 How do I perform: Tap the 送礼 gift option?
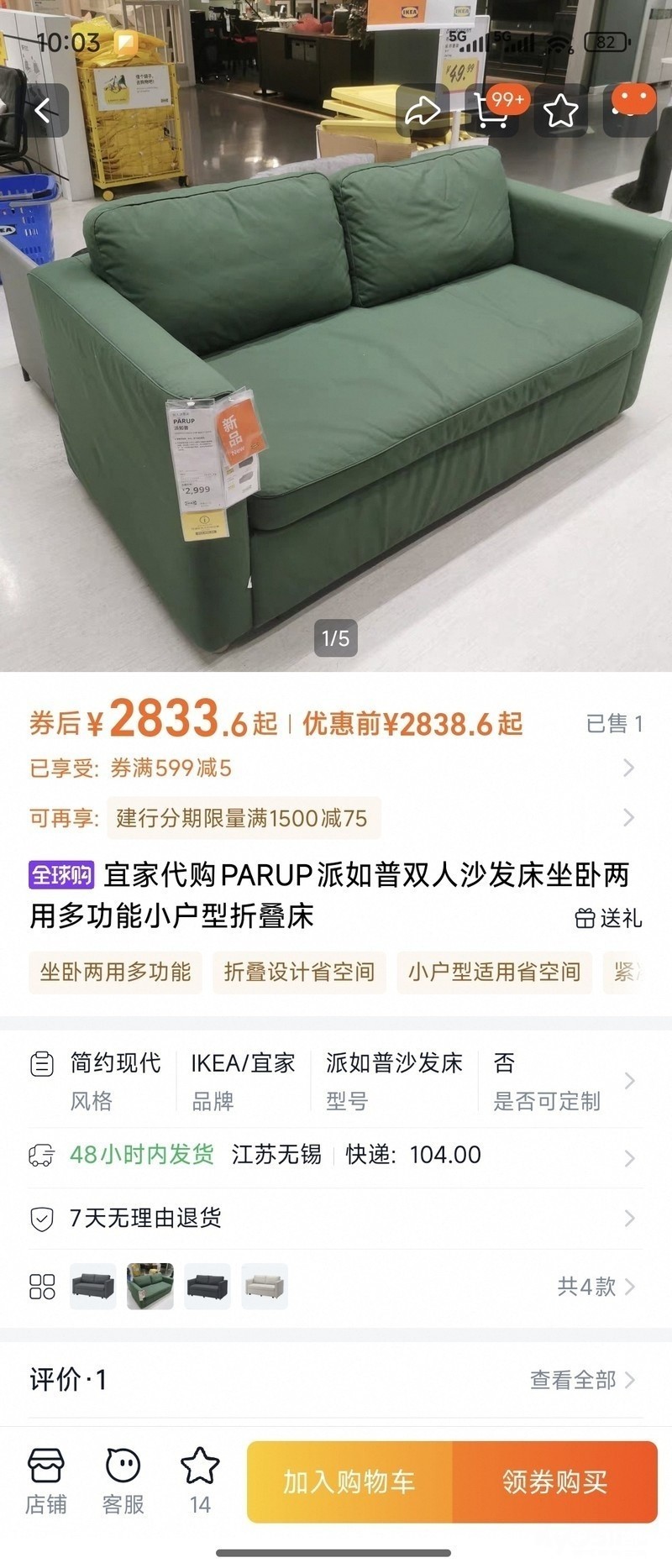pyautogui.click(x=609, y=918)
